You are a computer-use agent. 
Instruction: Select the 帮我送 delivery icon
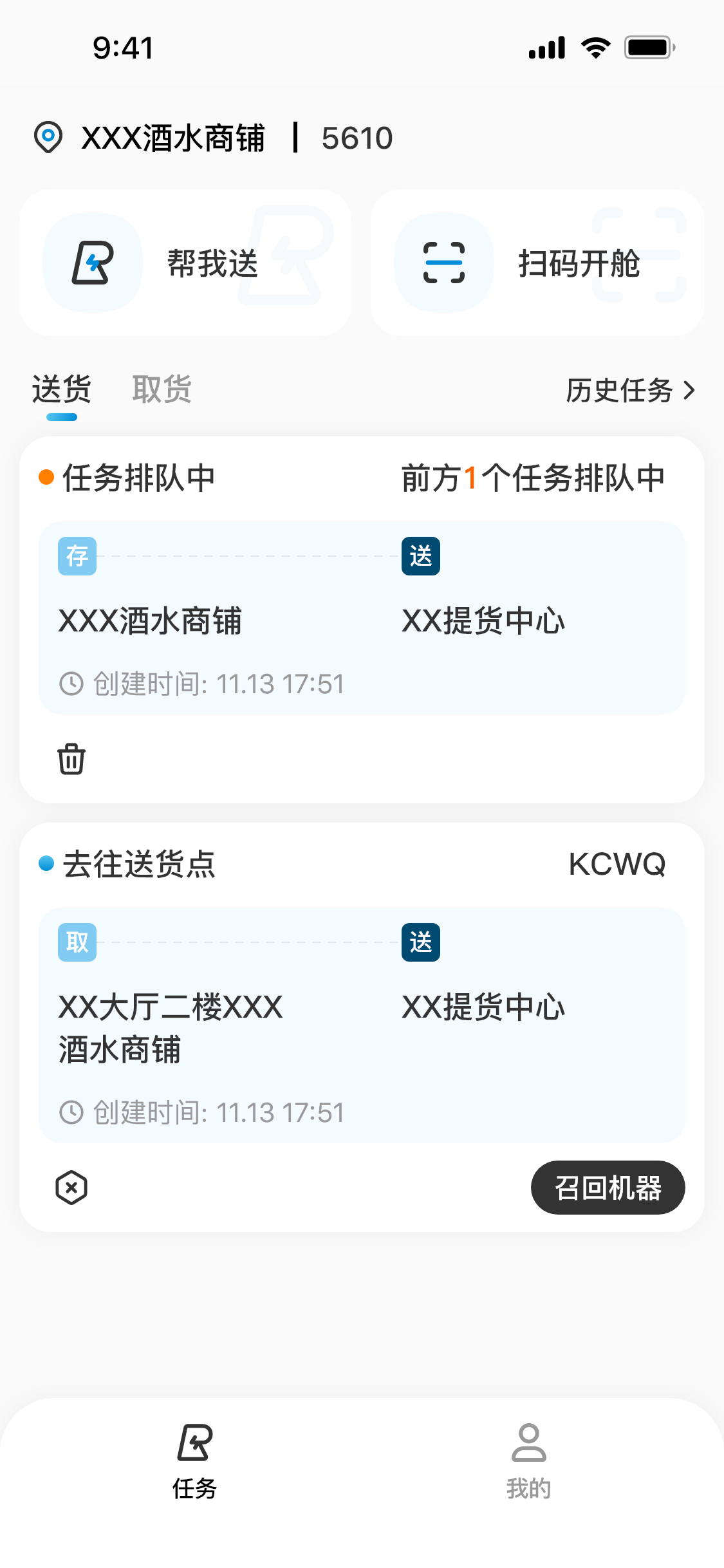coord(92,263)
